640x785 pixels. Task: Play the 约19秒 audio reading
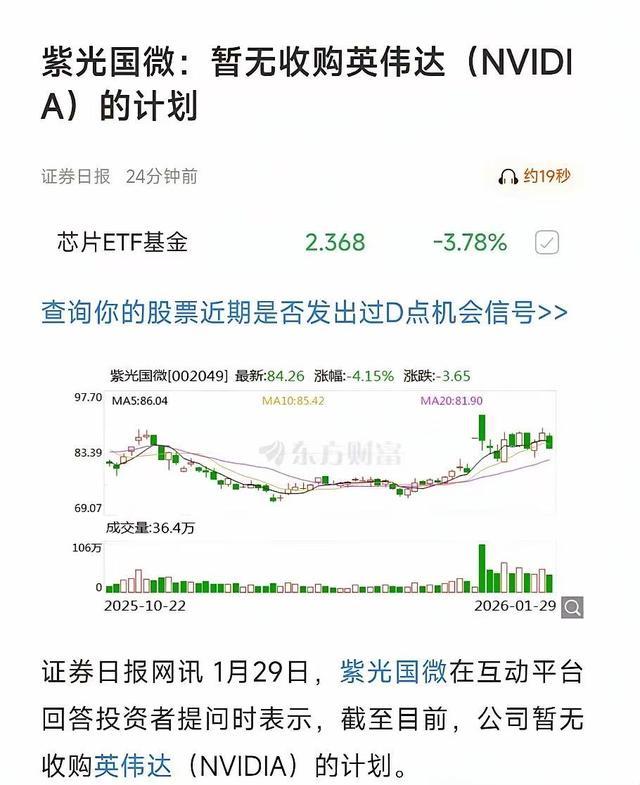tap(535, 176)
